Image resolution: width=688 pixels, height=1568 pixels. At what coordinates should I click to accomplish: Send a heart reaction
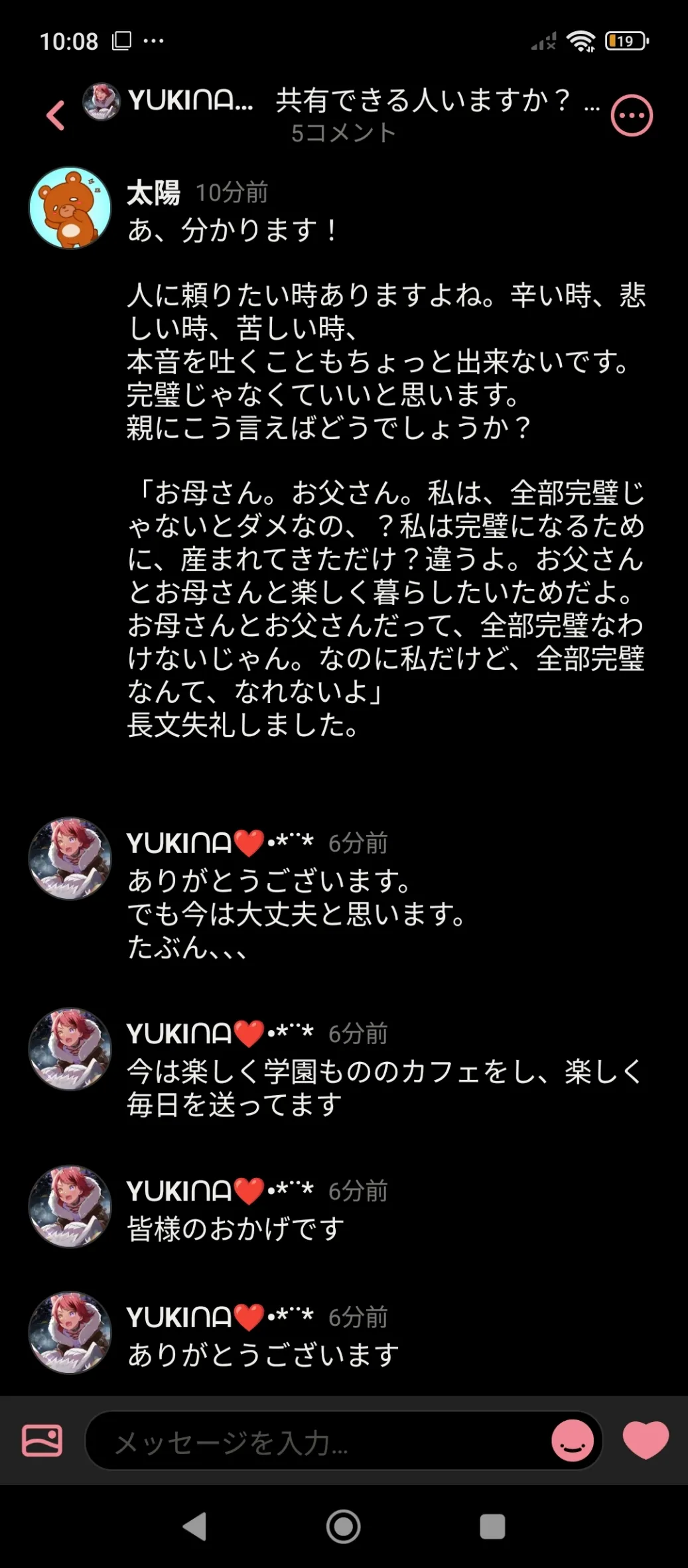point(646,1441)
